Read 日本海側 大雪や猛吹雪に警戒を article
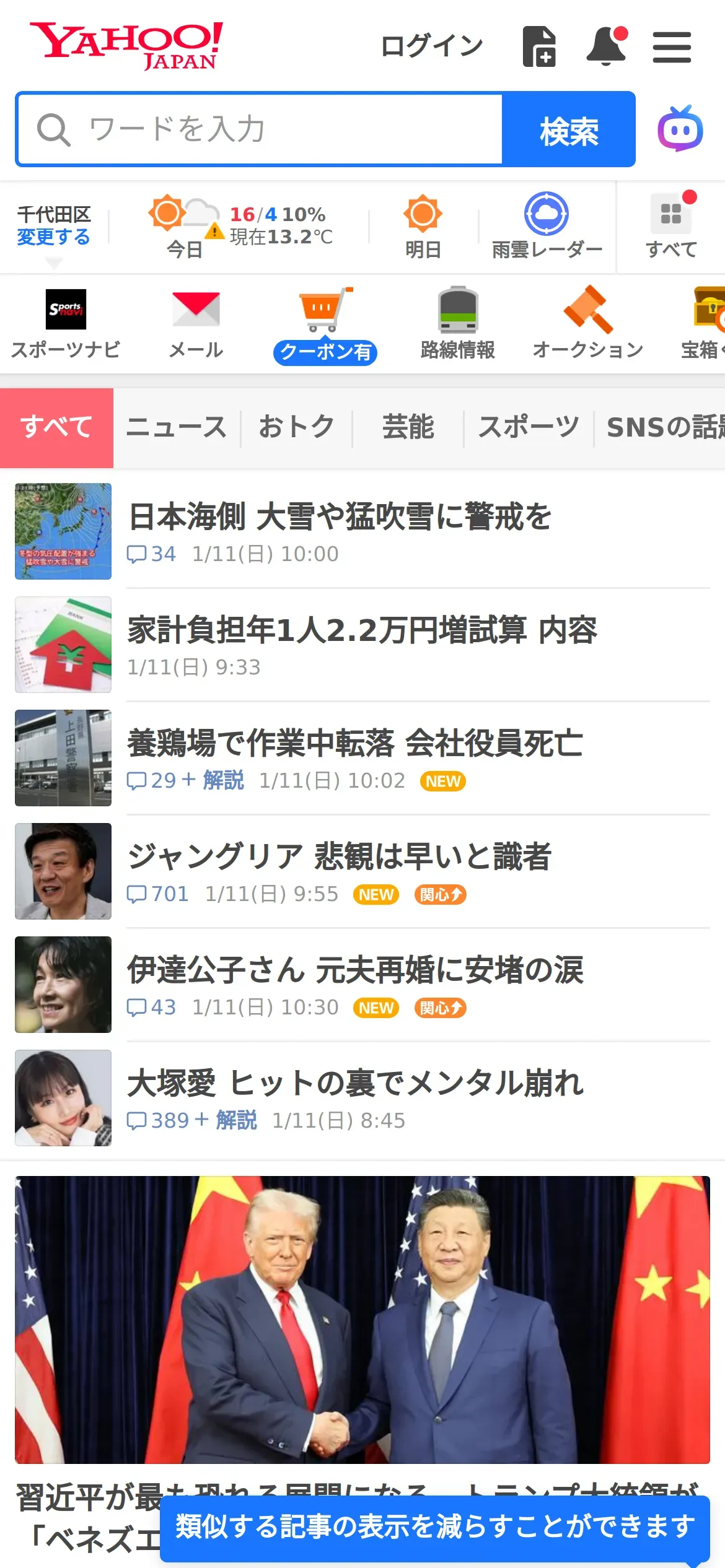The width and height of the screenshot is (725, 1568). 340,516
